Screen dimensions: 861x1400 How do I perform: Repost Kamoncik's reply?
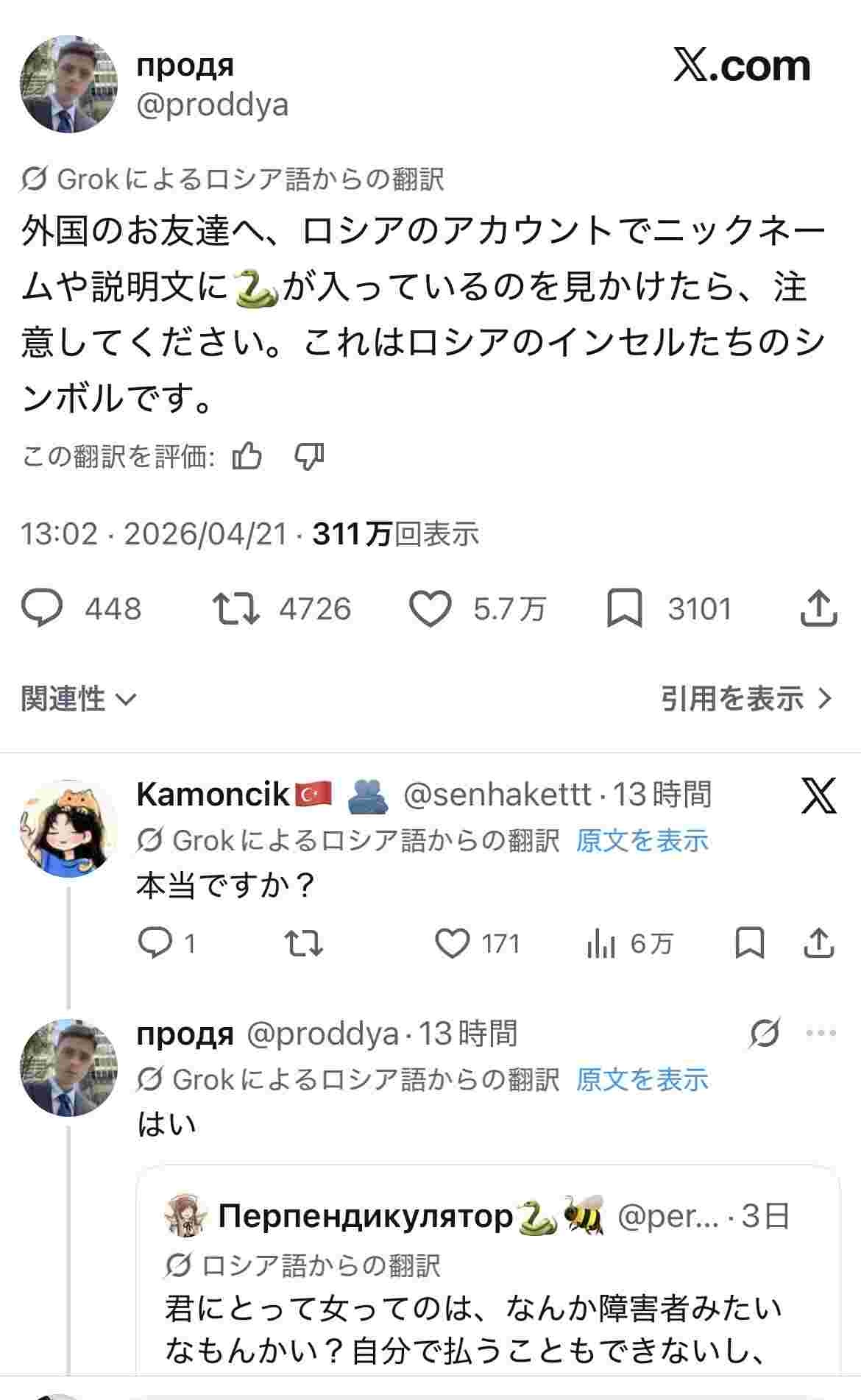(x=304, y=943)
